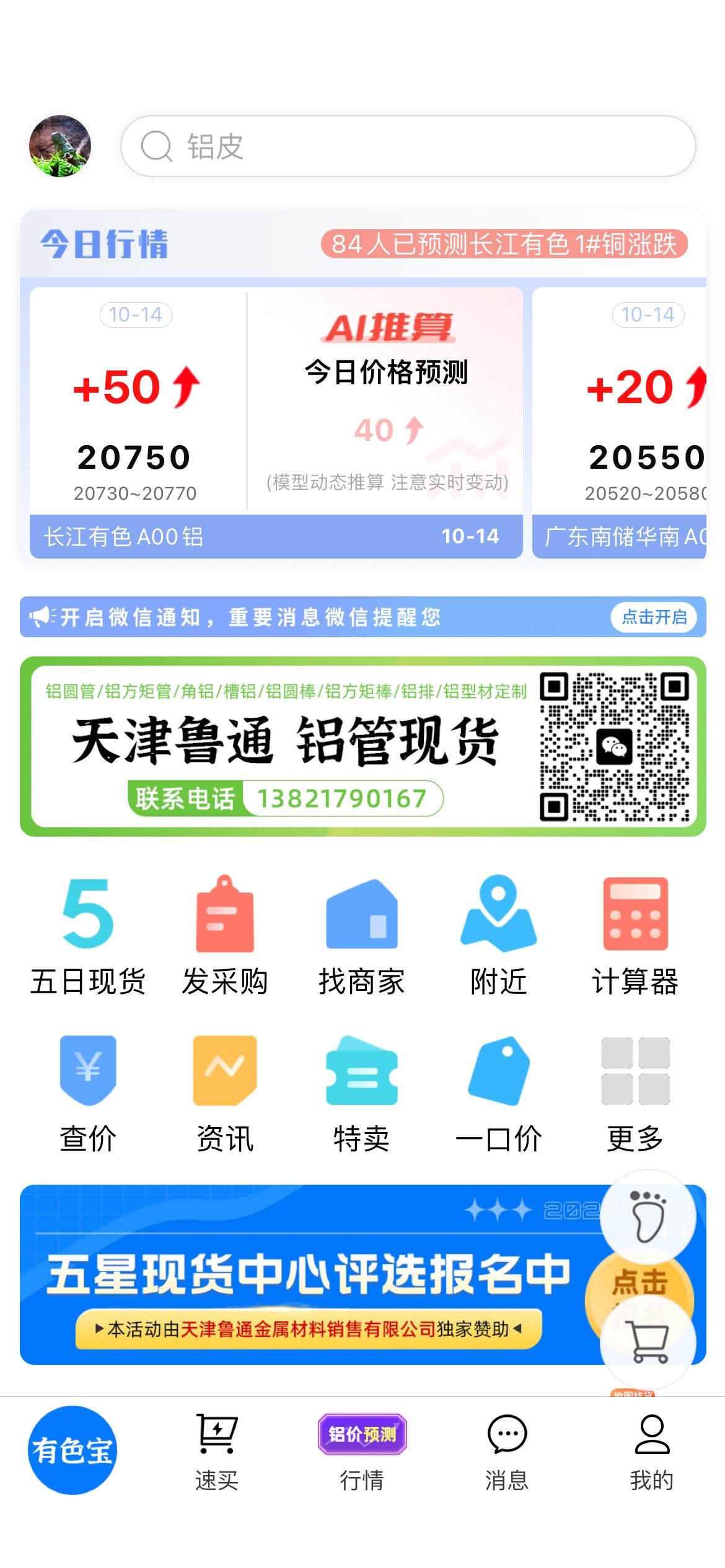View AI推算 今日价格预测
The width and height of the screenshot is (725, 1568).
point(386,401)
